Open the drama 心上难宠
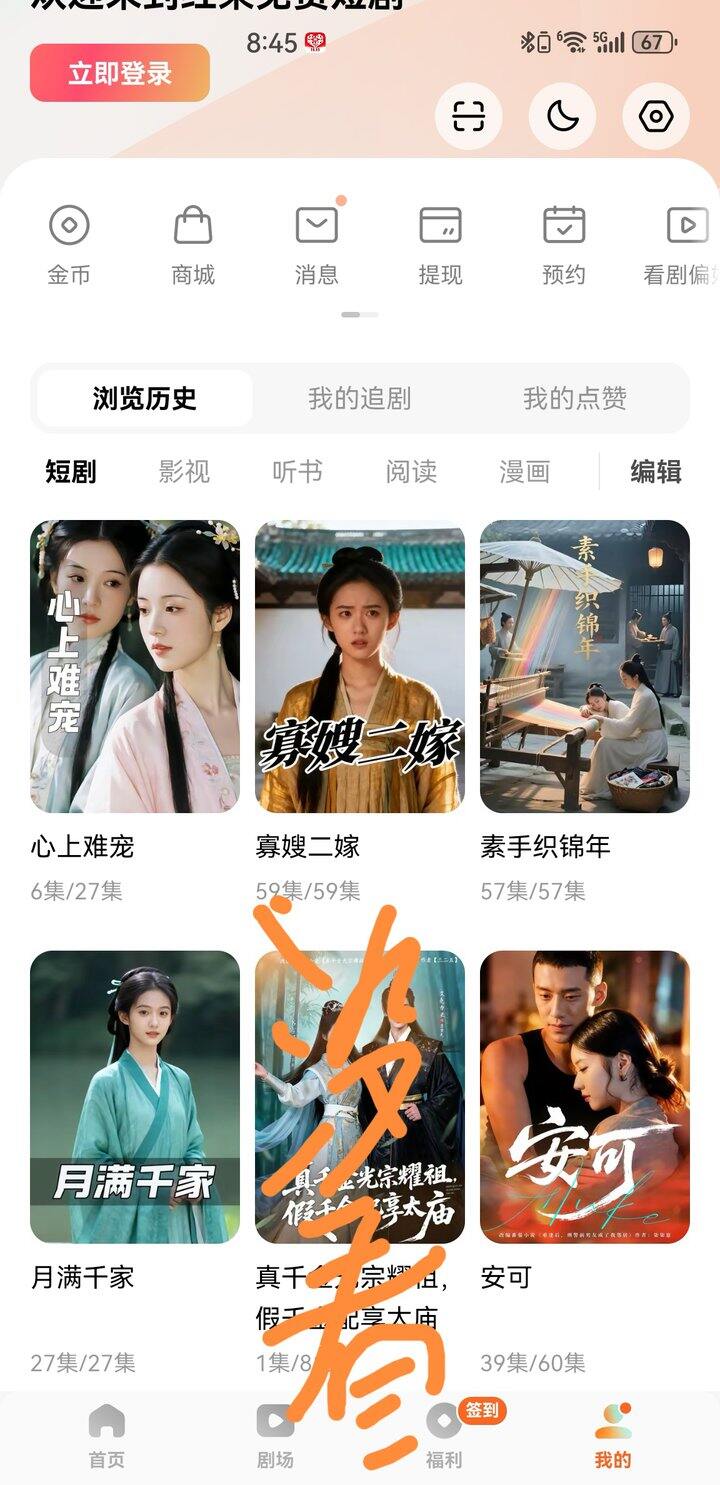Image resolution: width=720 pixels, height=1485 pixels. (135, 666)
